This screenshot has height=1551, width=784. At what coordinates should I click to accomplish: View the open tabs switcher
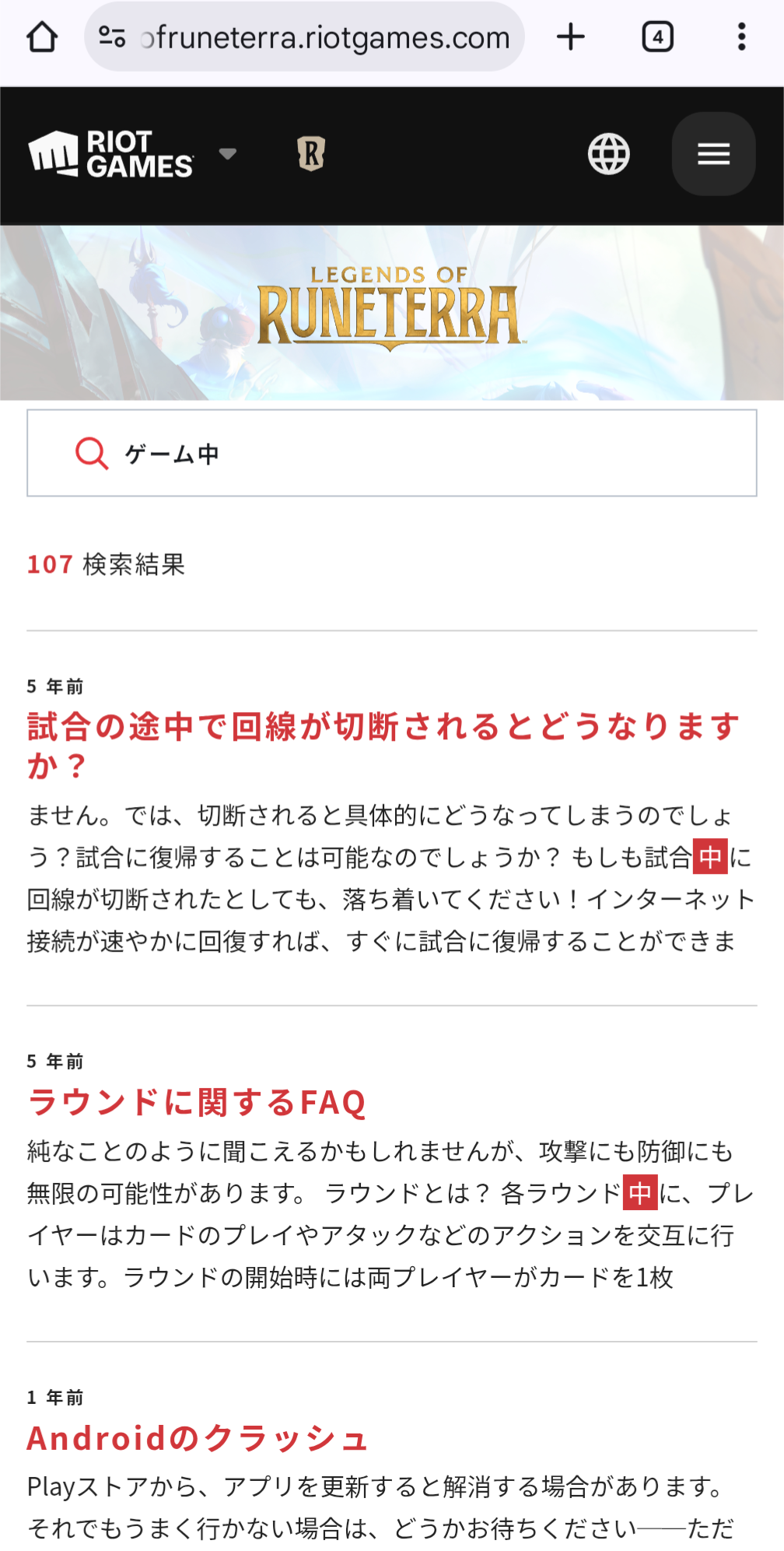tap(657, 37)
